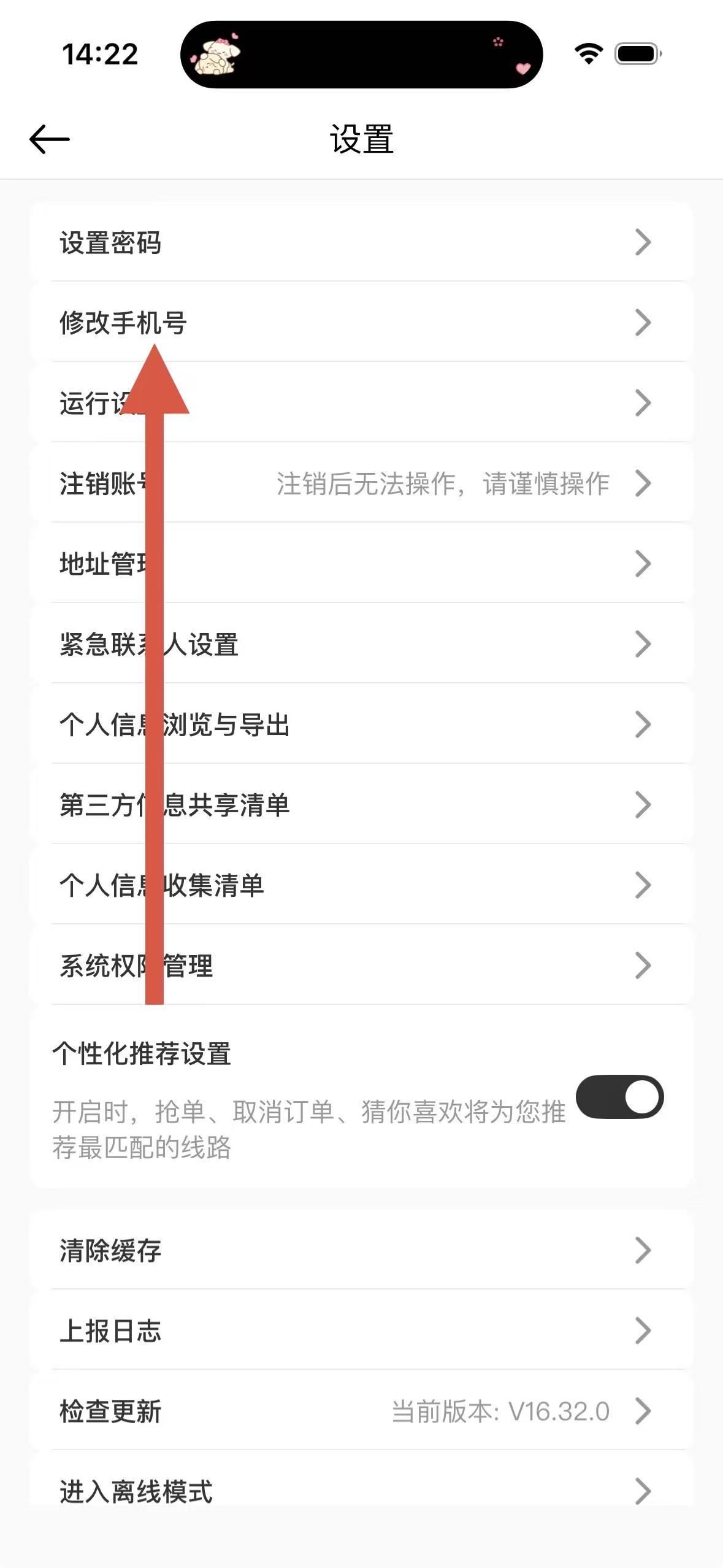The height and width of the screenshot is (1568, 723).
Task: Open 设置密码 (set password)
Action: (x=361, y=242)
